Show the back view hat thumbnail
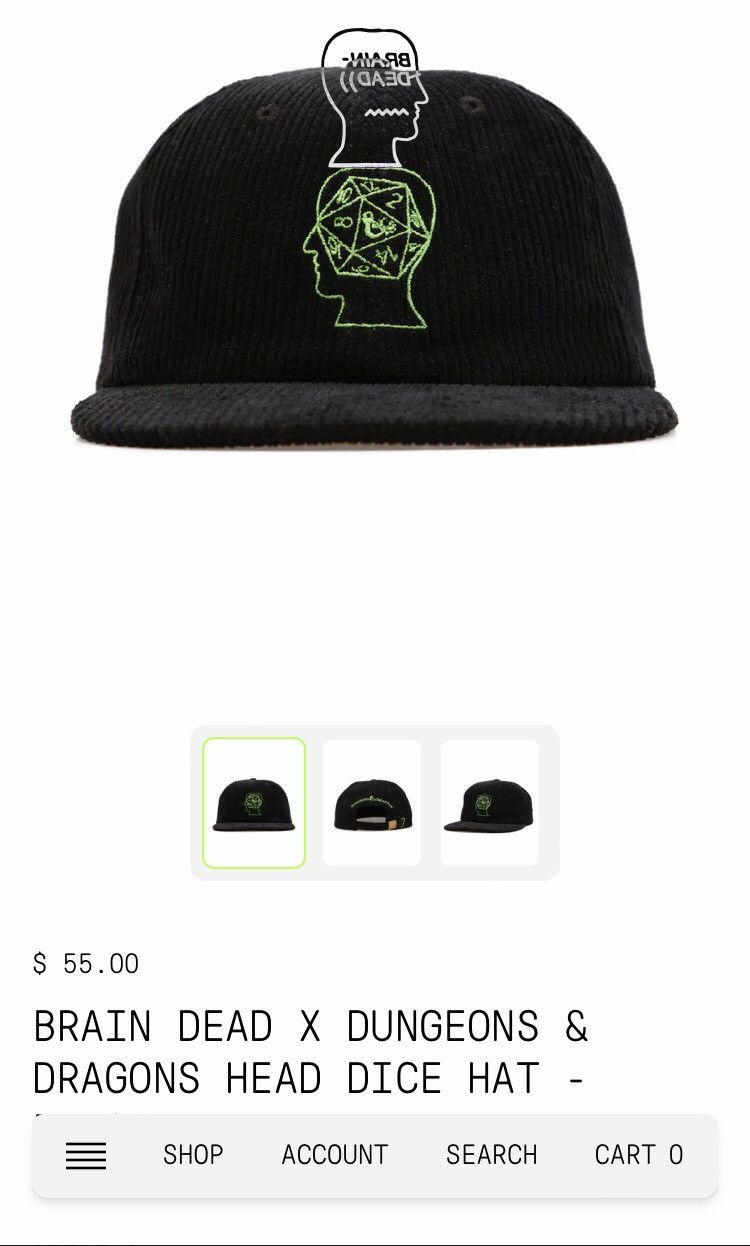The image size is (750, 1246). pyautogui.click(x=372, y=803)
